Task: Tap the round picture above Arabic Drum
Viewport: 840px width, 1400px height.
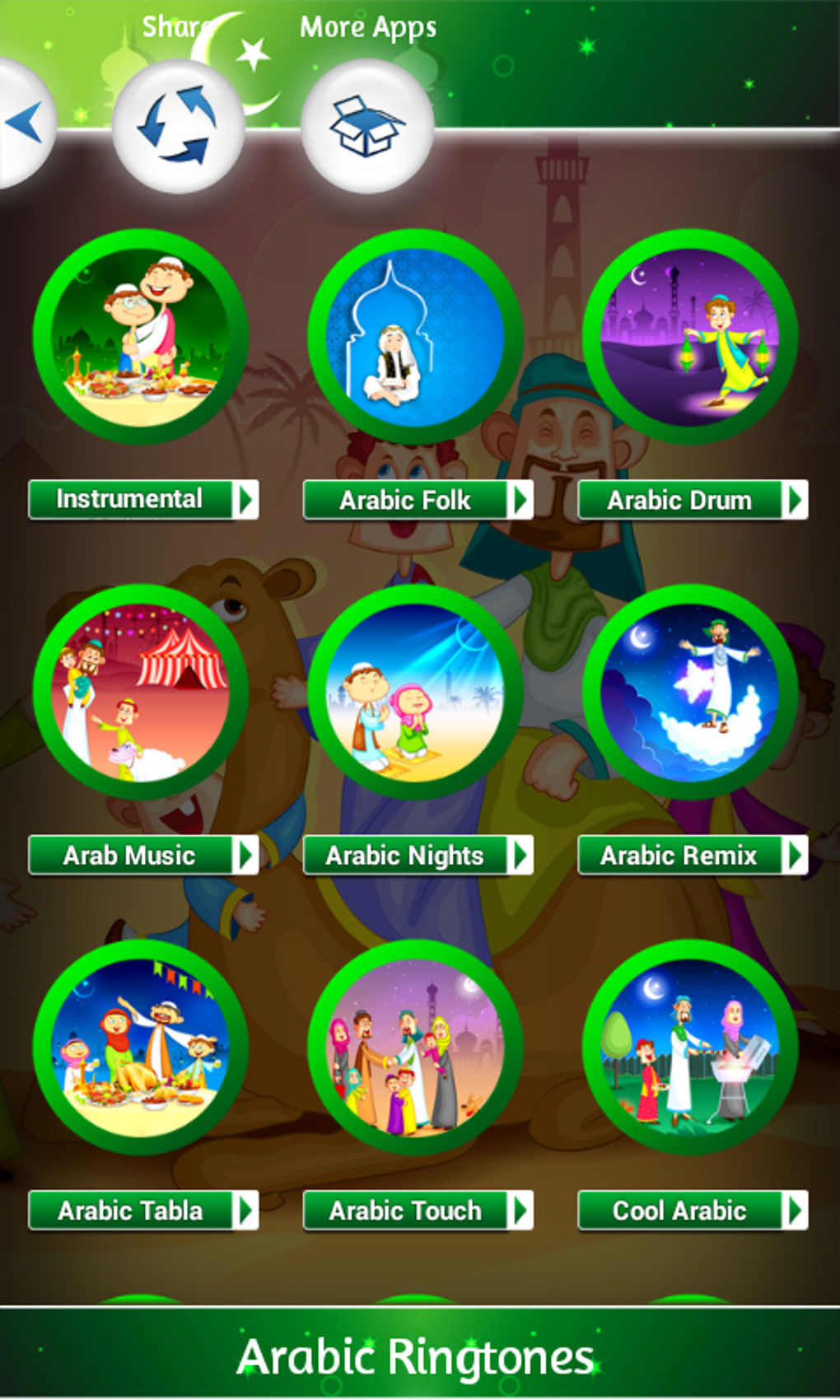Action: [x=690, y=337]
